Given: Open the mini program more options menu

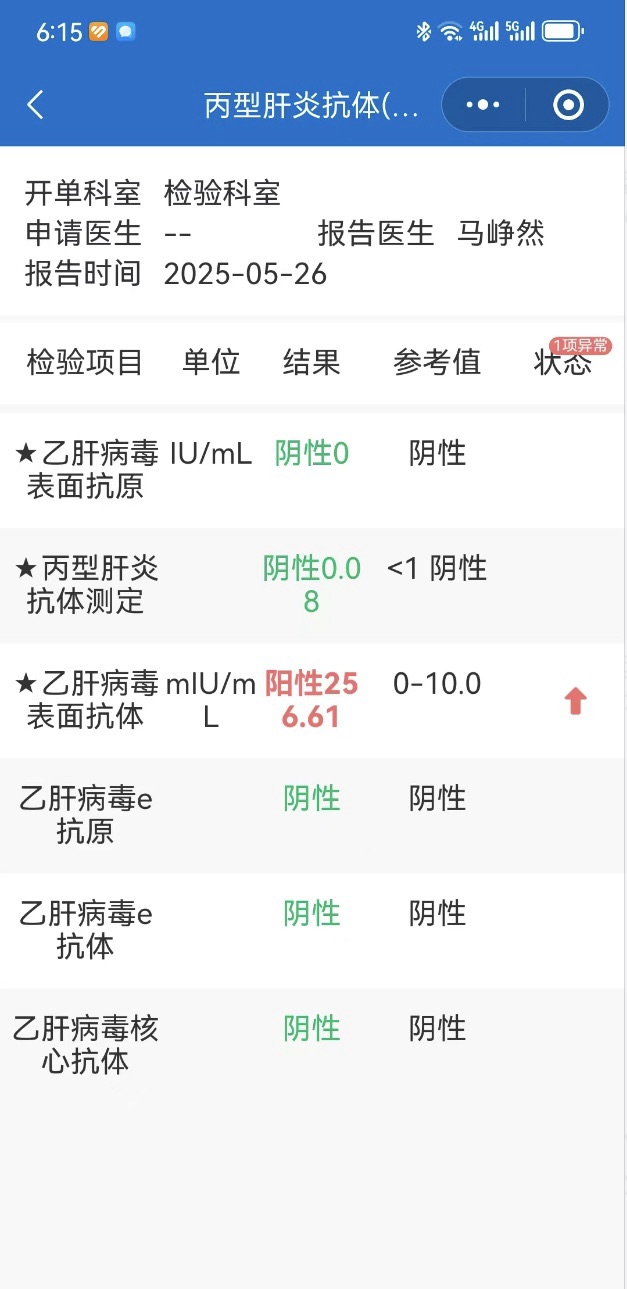Looking at the screenshot, I should click(x=483, y=105).
